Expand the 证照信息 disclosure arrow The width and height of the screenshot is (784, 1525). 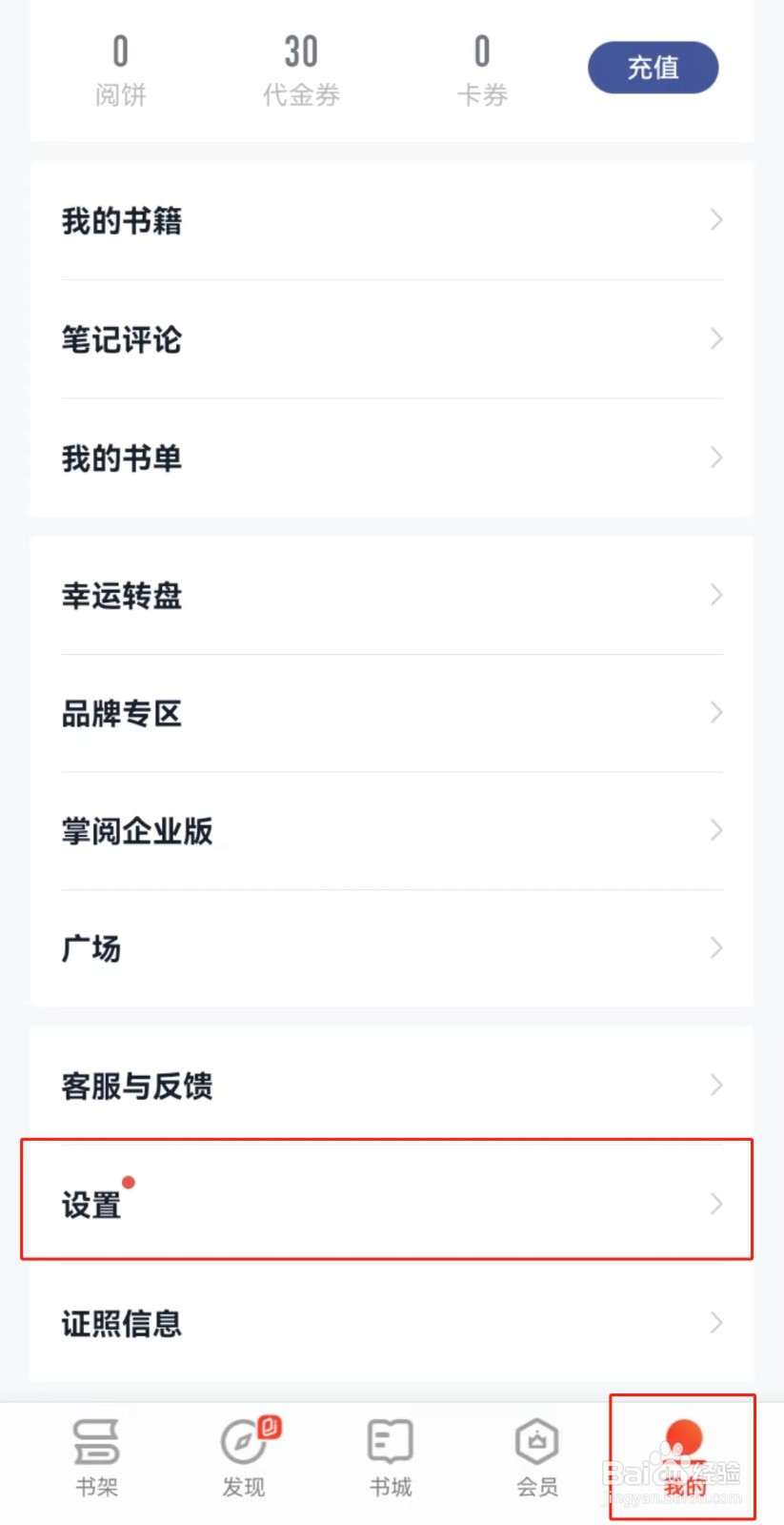pyautogui.click(x=716, y=1323)
